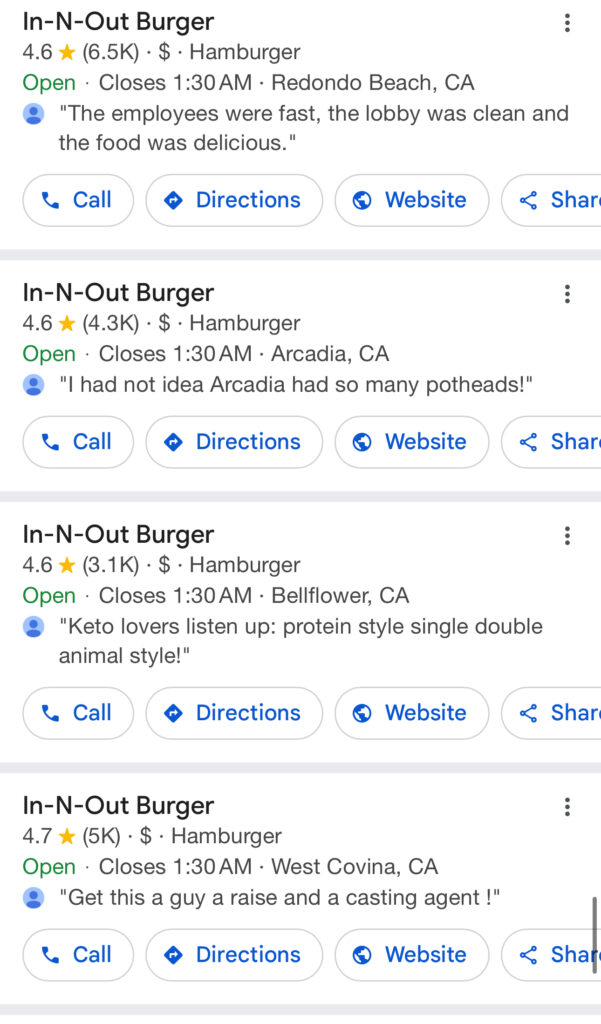Share the Arcadia In-N-Out listing
601x1024 pixels.
click(x=555, y=442)
